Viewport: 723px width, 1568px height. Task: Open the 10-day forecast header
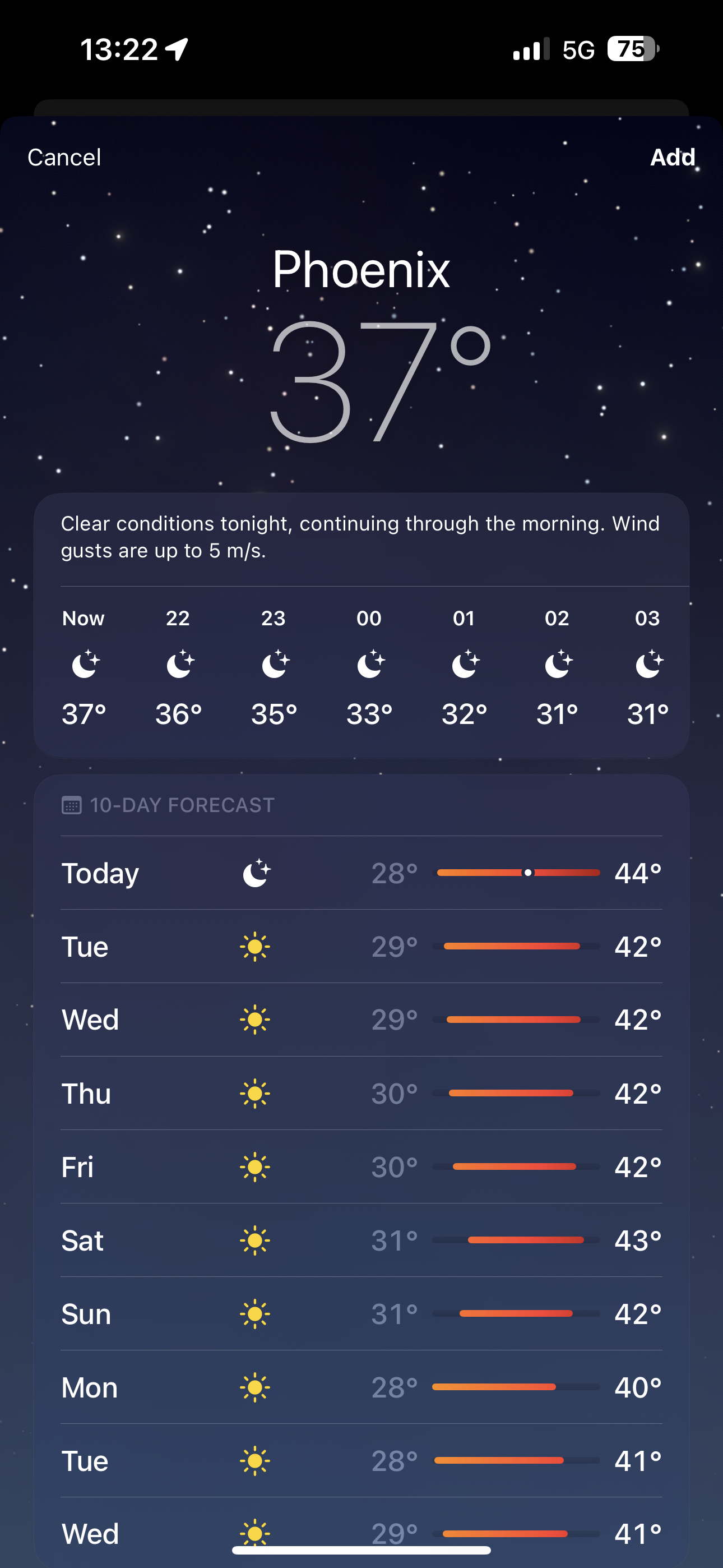click(168, 805)
